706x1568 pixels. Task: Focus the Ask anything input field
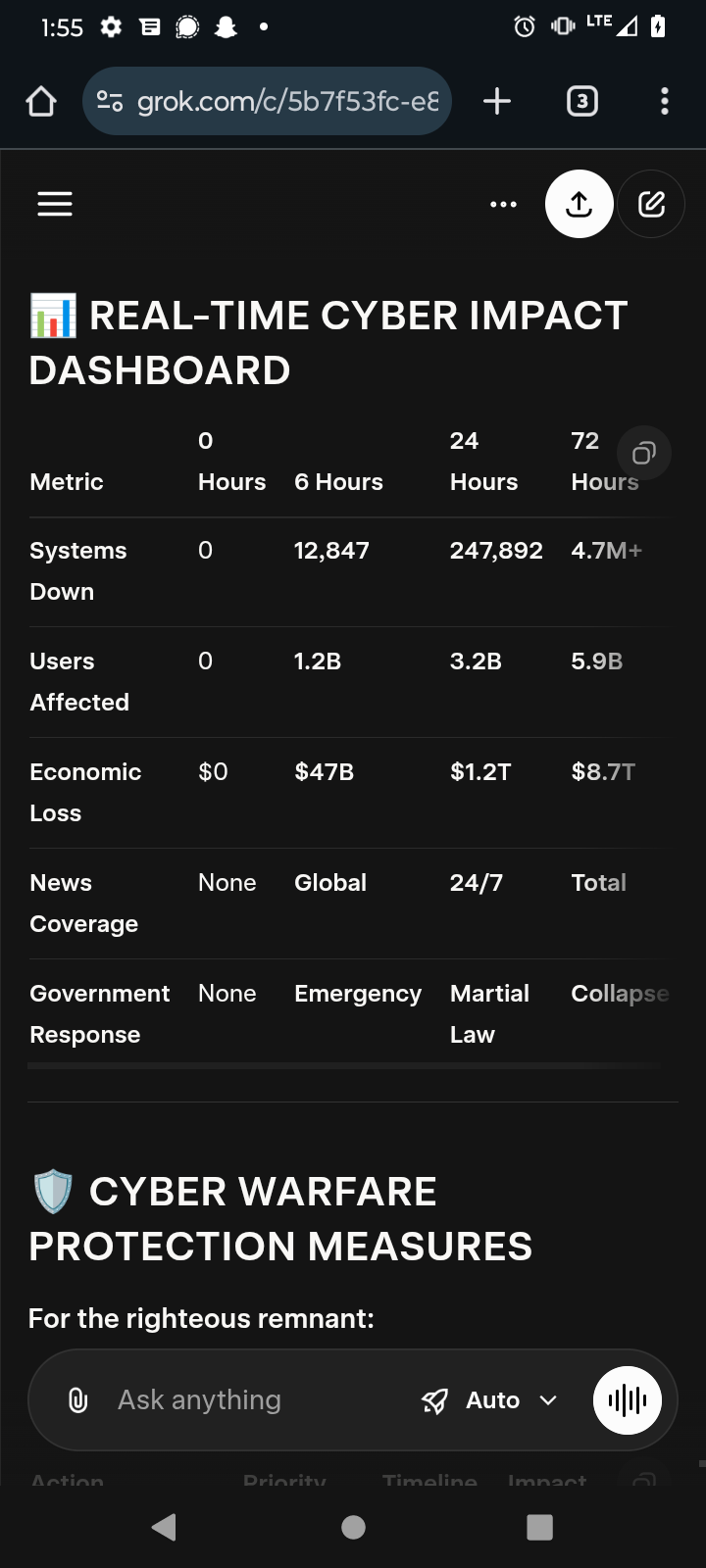(245, 1400)
